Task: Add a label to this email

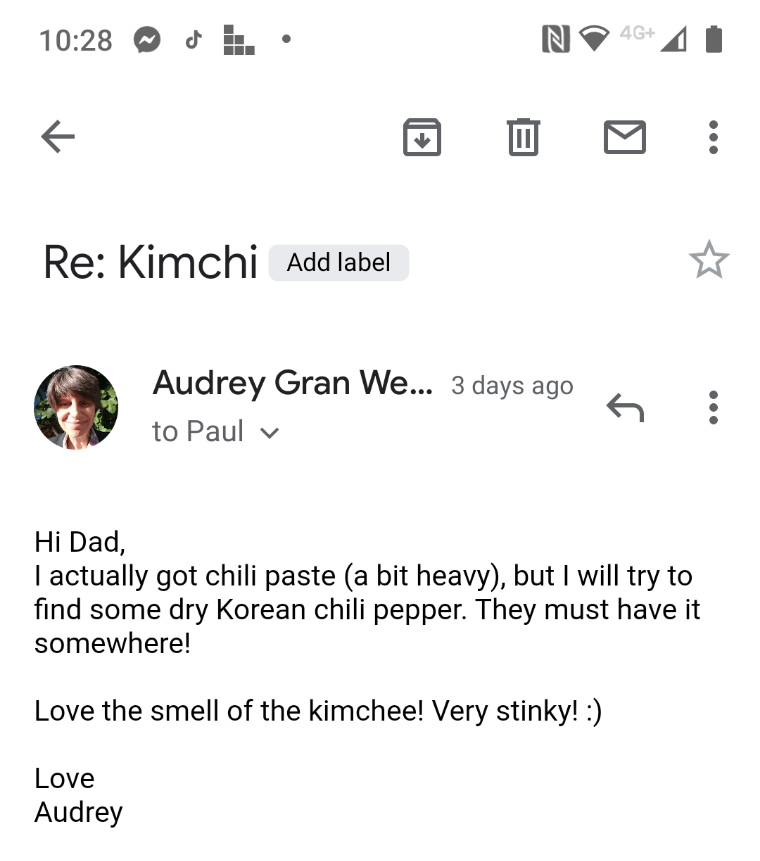Action: 338,263
